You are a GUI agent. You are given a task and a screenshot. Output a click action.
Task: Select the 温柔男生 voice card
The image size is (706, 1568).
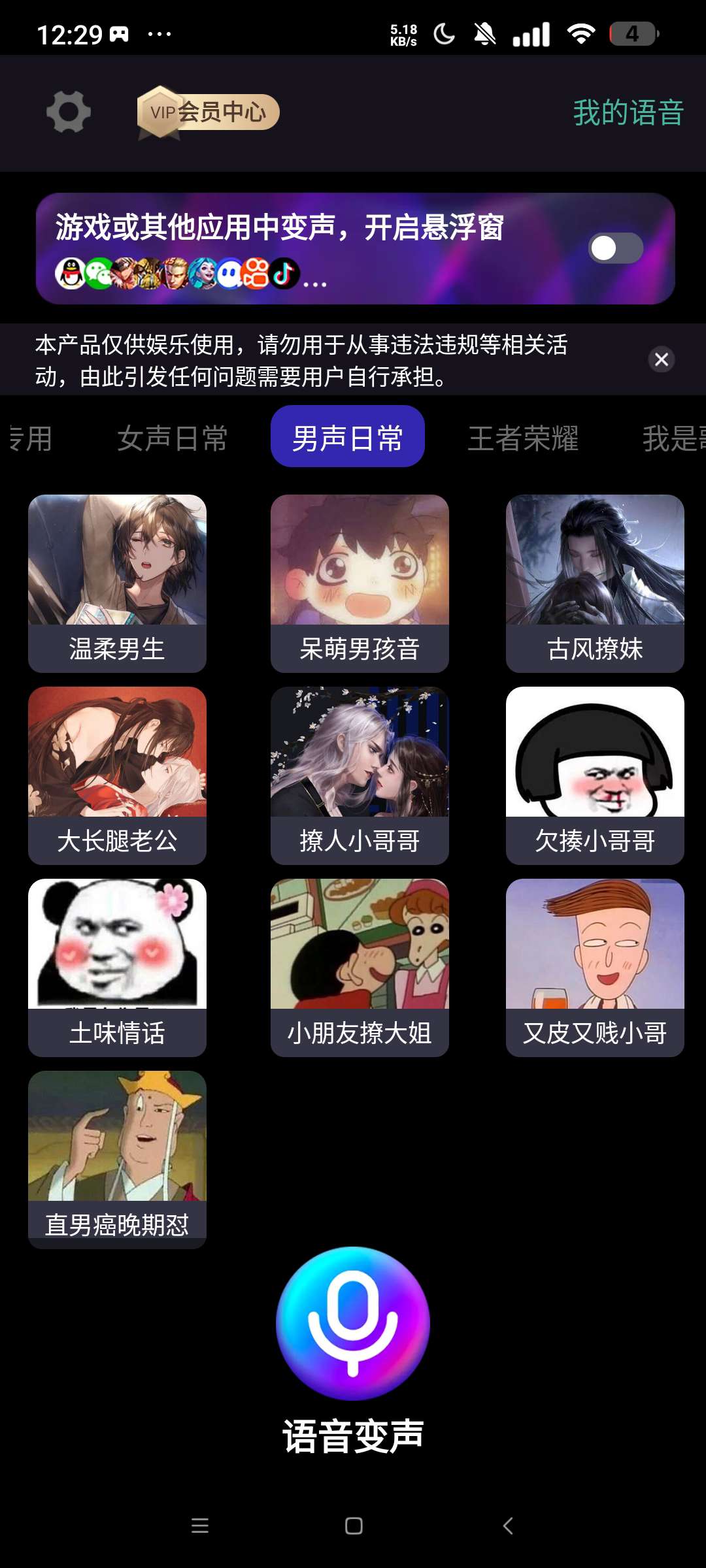tap(117, 583)
